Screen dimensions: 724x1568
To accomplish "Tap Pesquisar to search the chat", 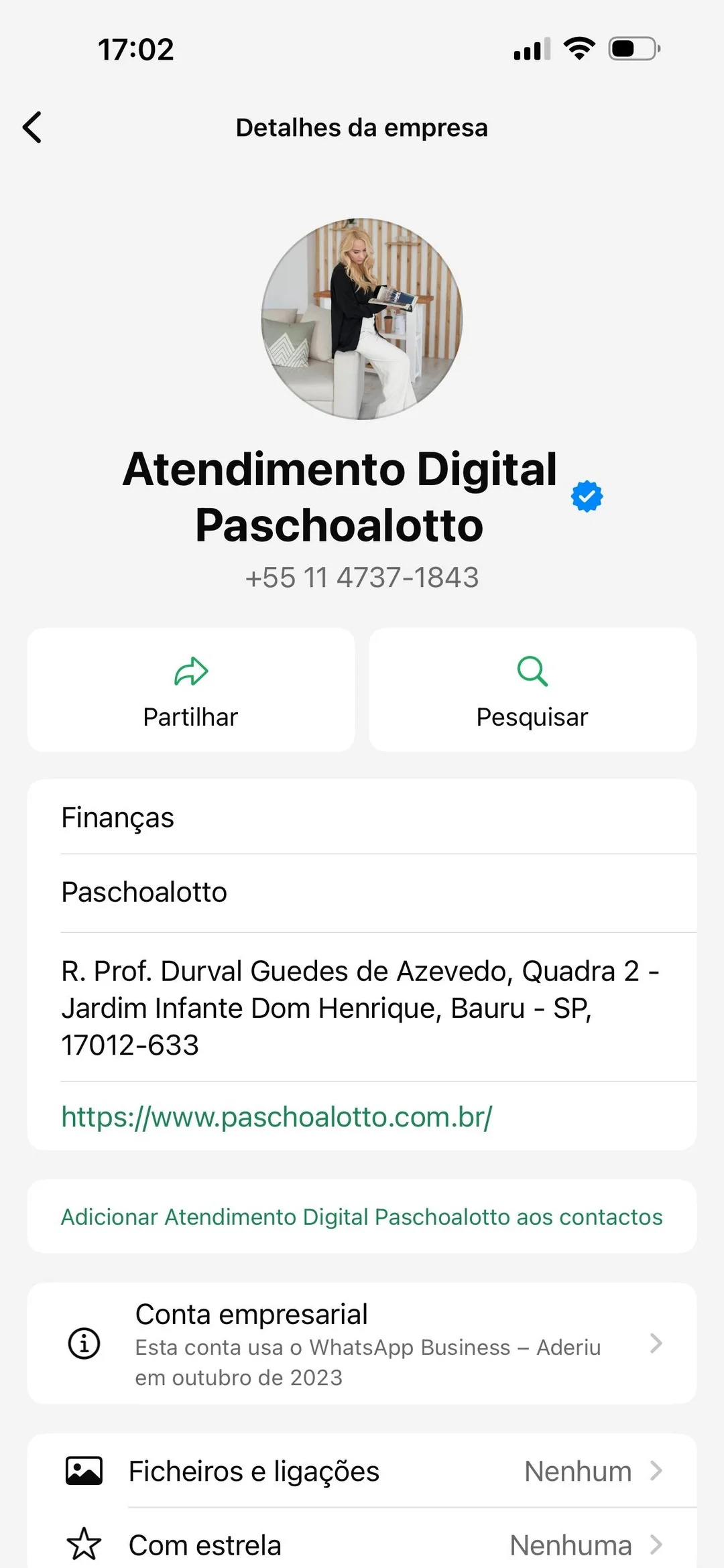I will pyautogui.click(x=532, y=690).
